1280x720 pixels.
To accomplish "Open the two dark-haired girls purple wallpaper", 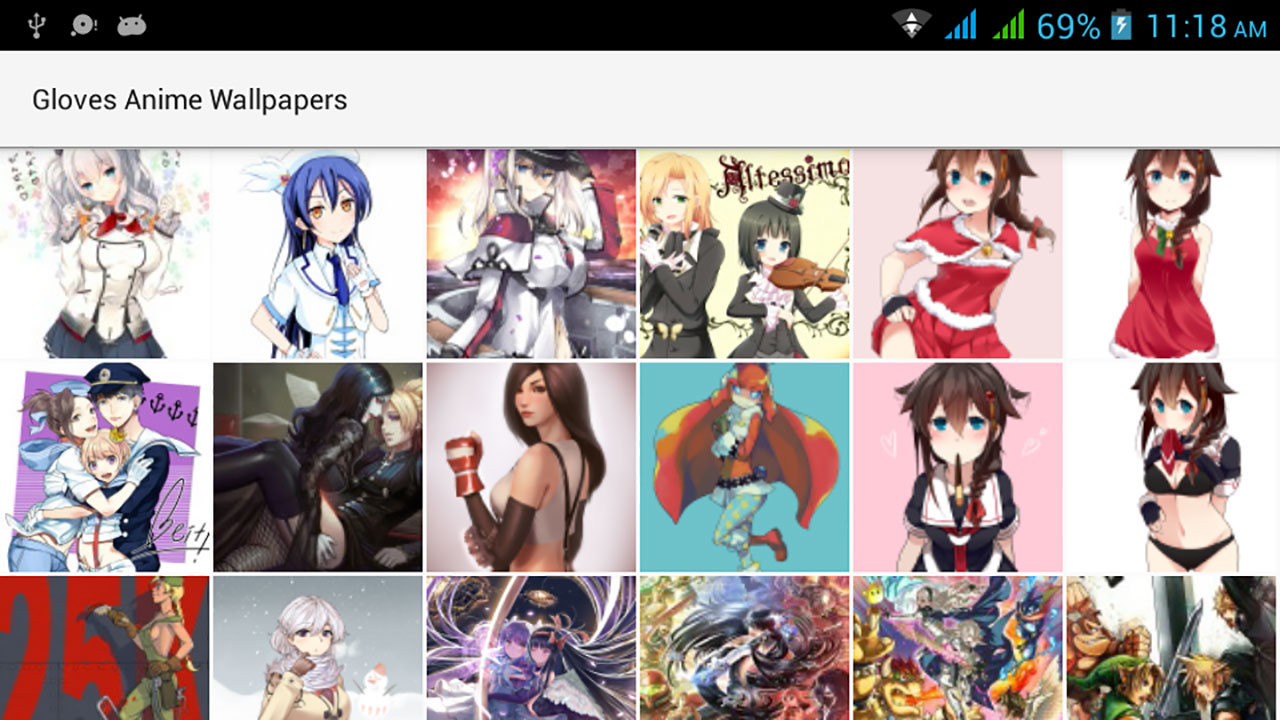I will pyautogui.click(x=531, y=648).
